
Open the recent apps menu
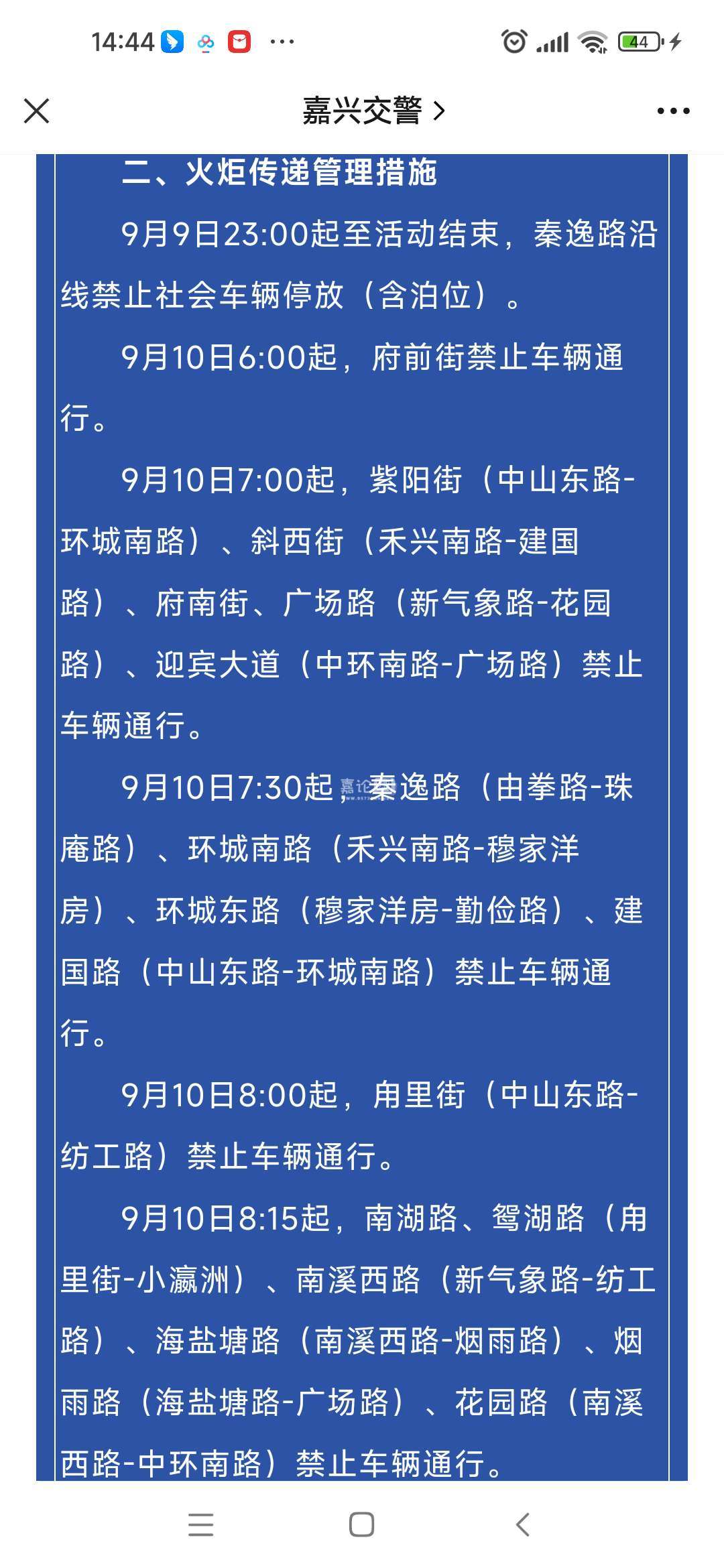(201, 1524)
